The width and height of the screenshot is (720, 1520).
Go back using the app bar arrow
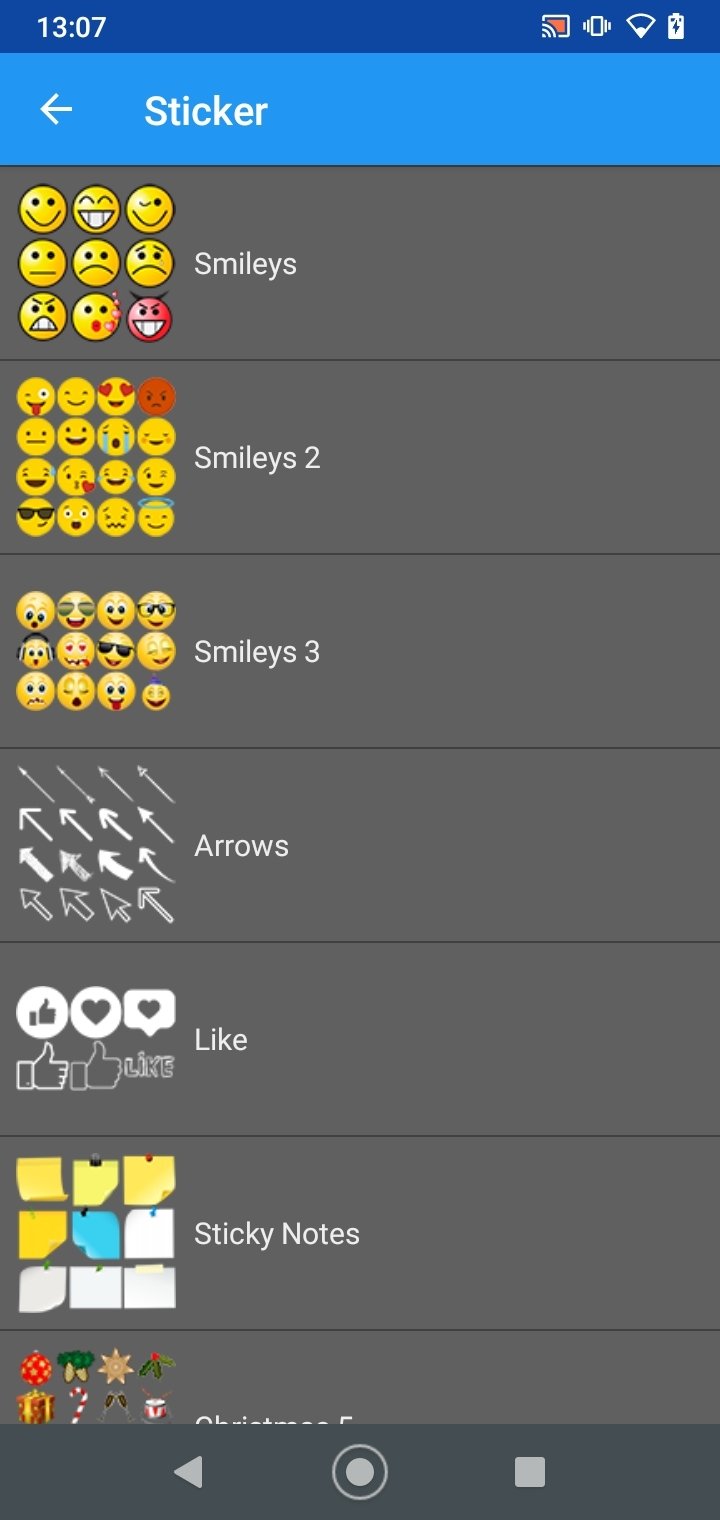[x=56, y=110]
